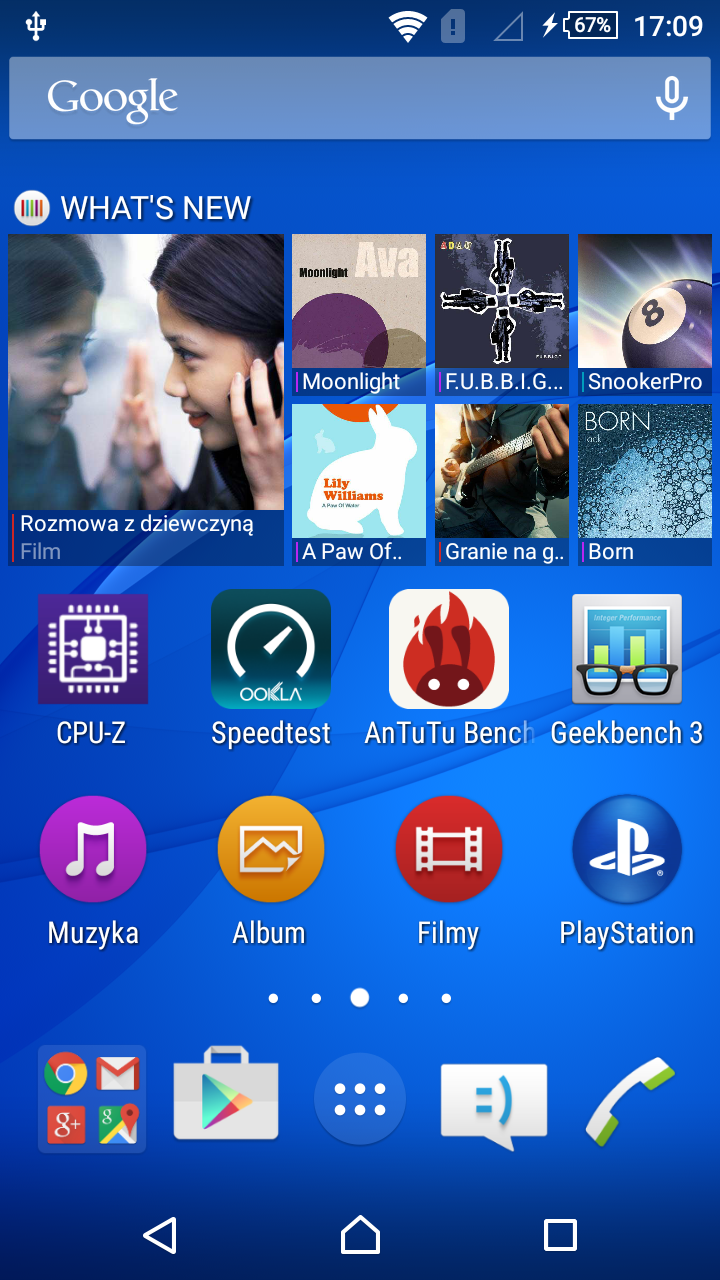
Task: Open the app drawer
Action: (x=360, y=1099)
